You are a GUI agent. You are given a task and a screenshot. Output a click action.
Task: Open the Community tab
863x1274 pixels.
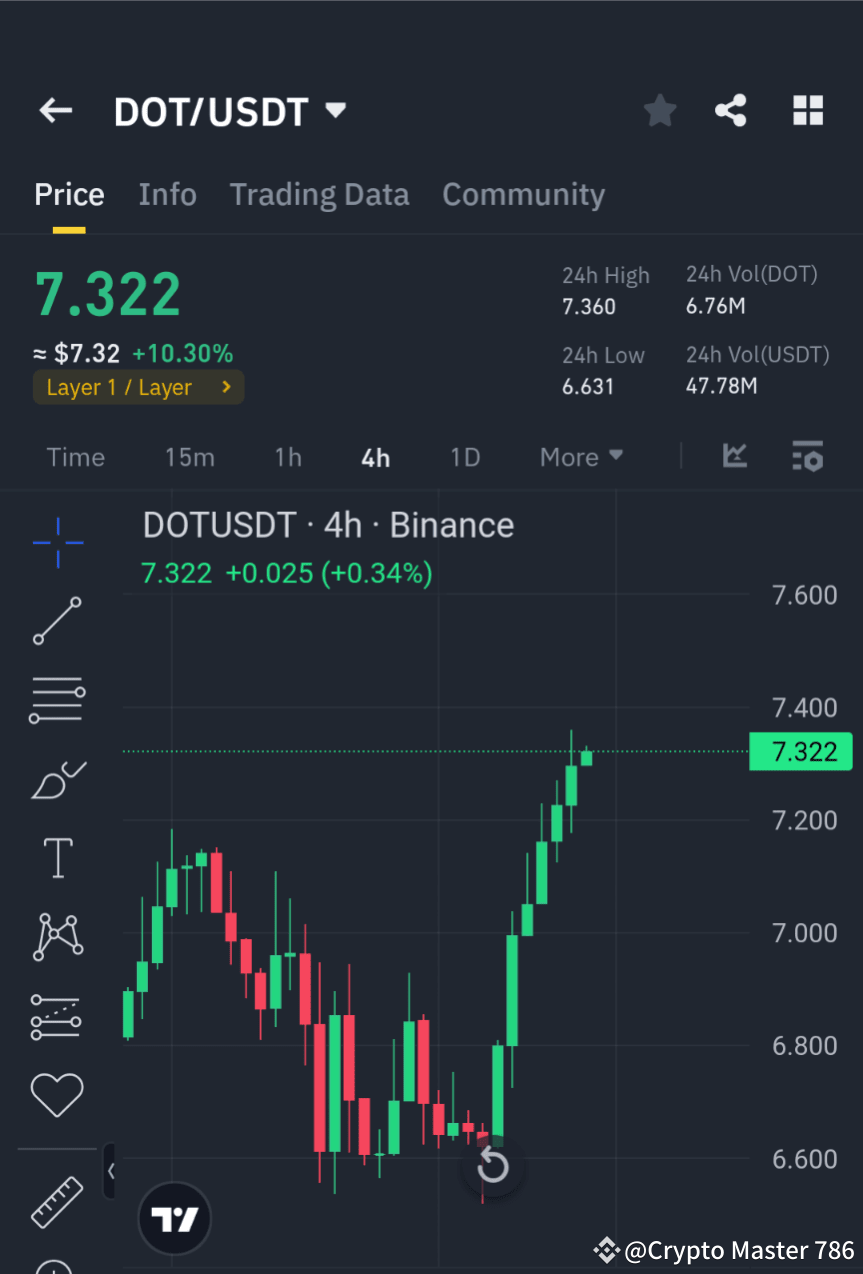pos(523,194)
